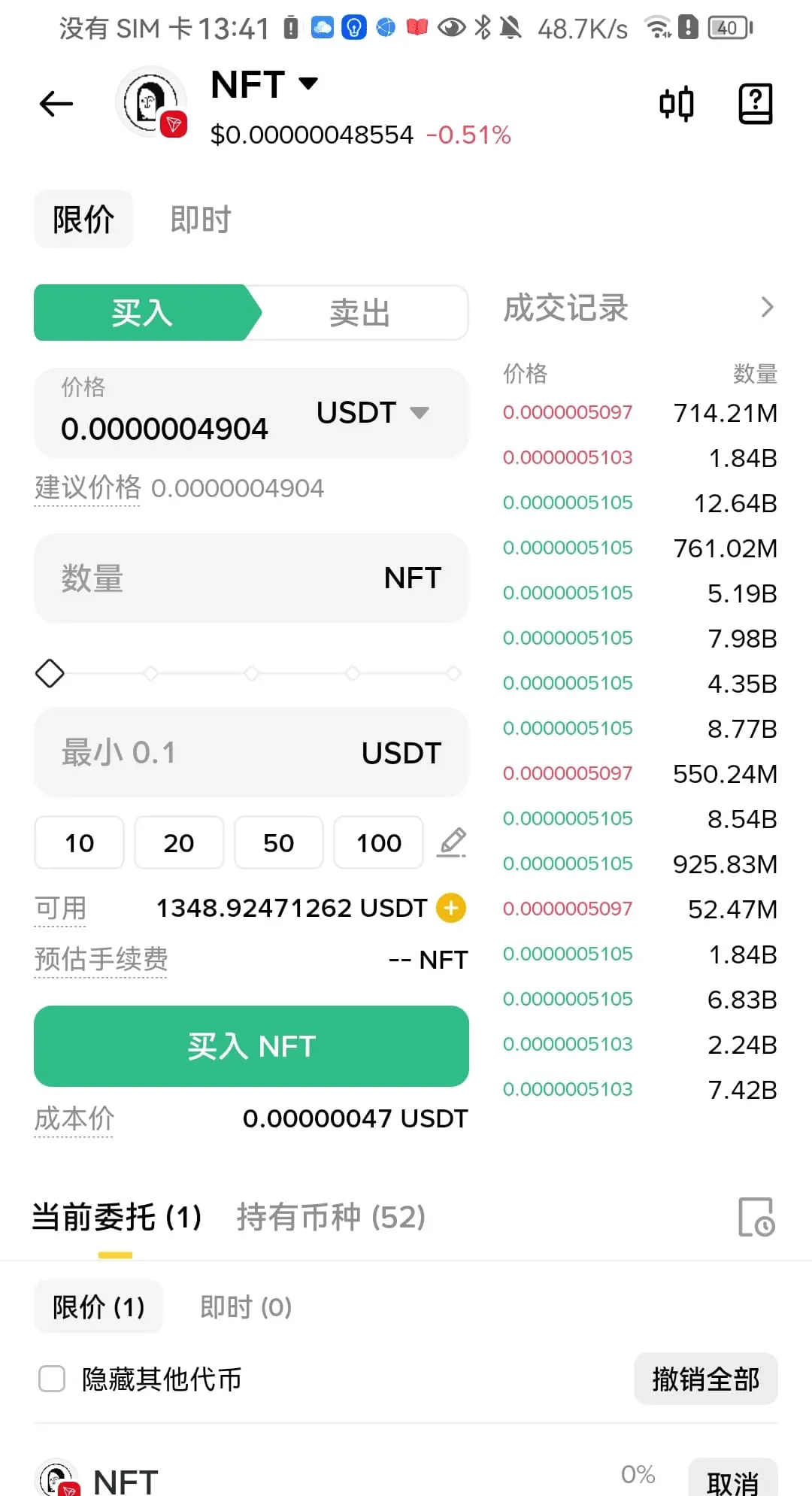Open 成交记录 trade history

click(x=639, y=308)
